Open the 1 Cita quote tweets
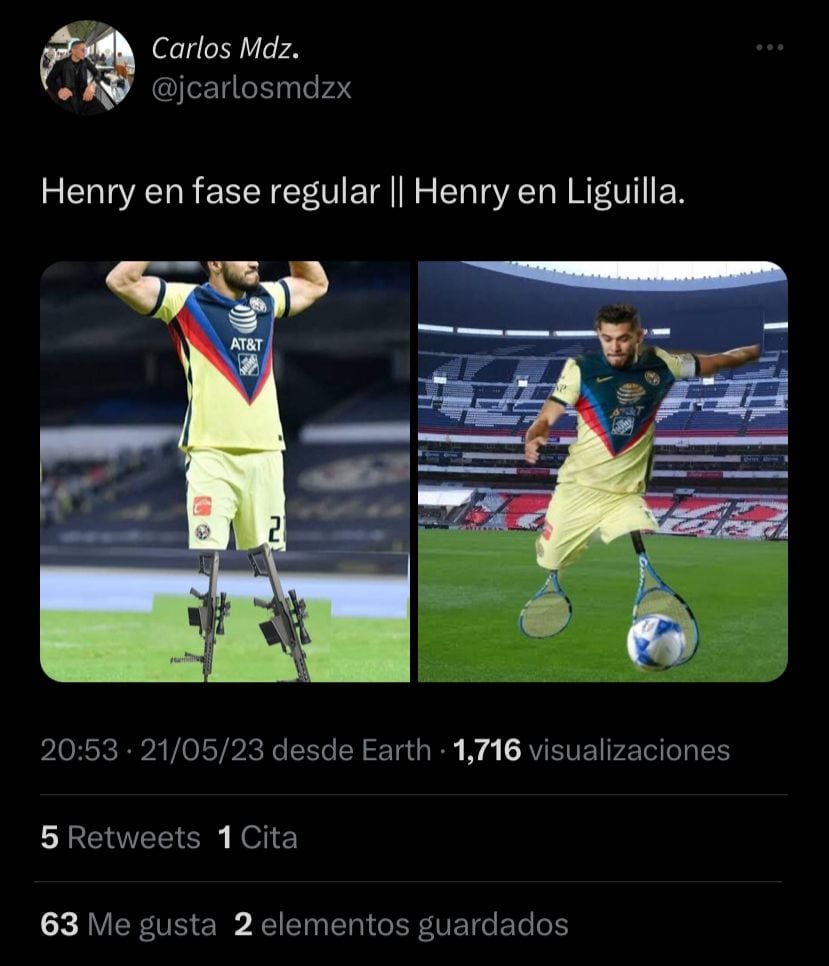Viewport: 829px width, 966px height. (x=257, y=837)
